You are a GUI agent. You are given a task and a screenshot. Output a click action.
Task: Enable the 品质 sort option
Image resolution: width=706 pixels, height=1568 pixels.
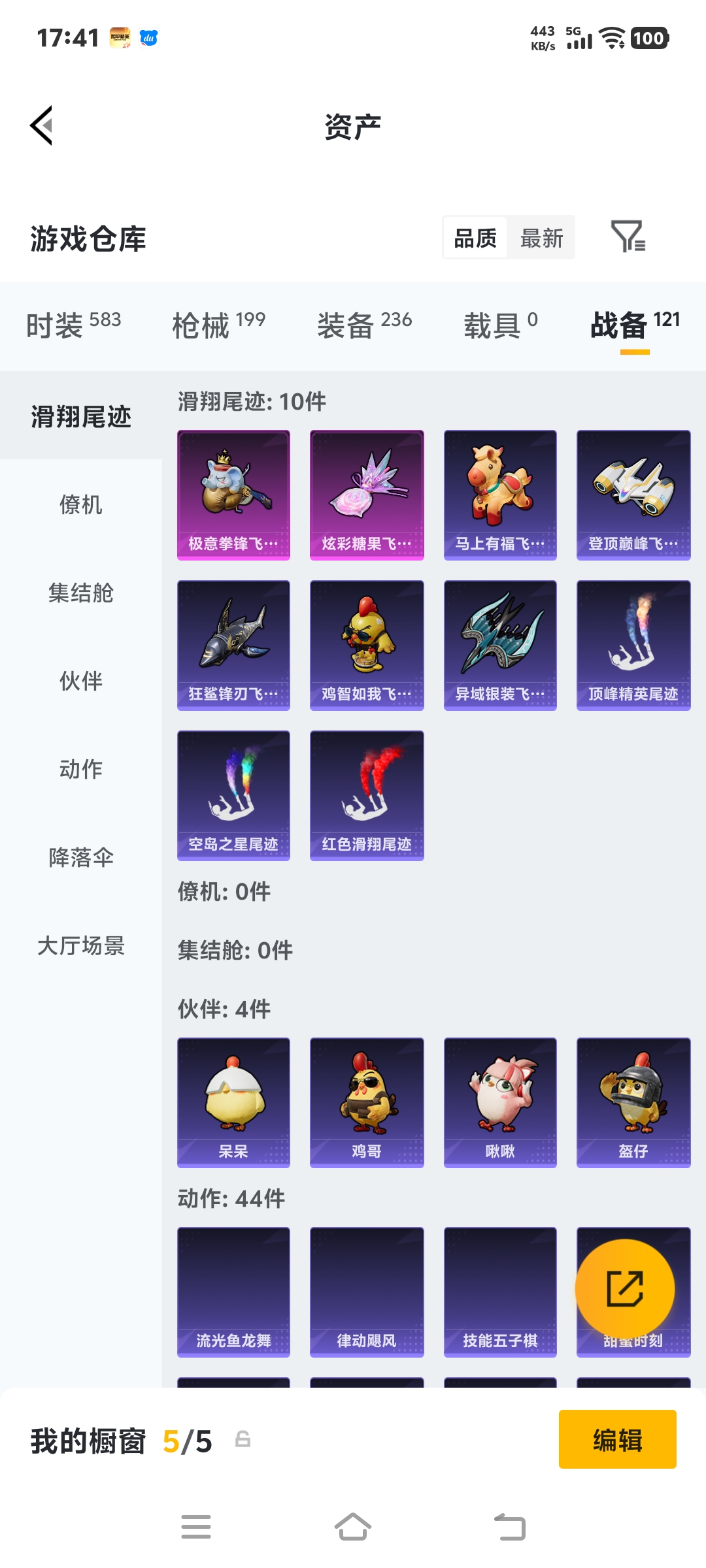pyautogui.click(x=475, y=238)
